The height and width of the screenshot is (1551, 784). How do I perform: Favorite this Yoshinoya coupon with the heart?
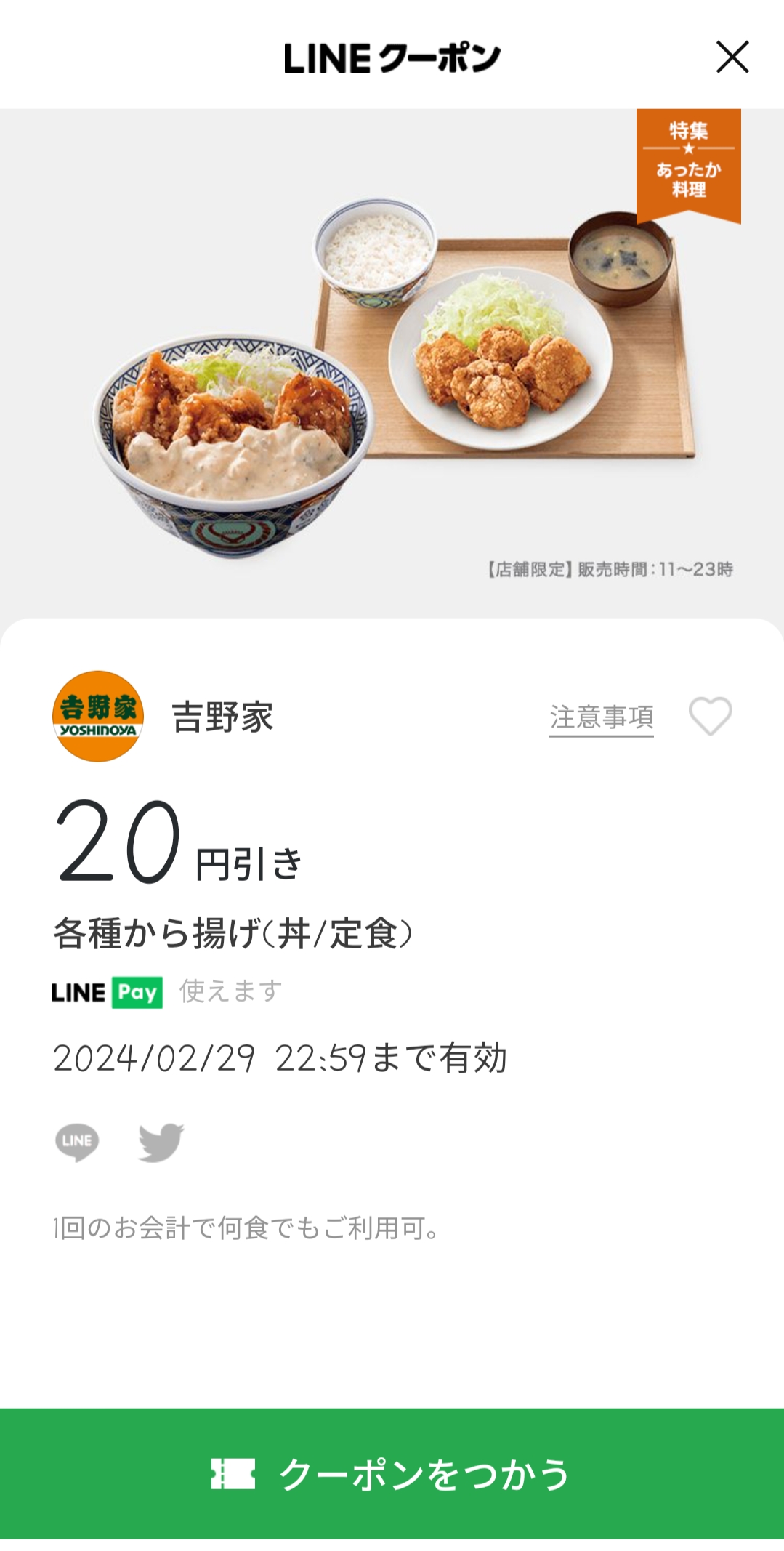(710, 717)
